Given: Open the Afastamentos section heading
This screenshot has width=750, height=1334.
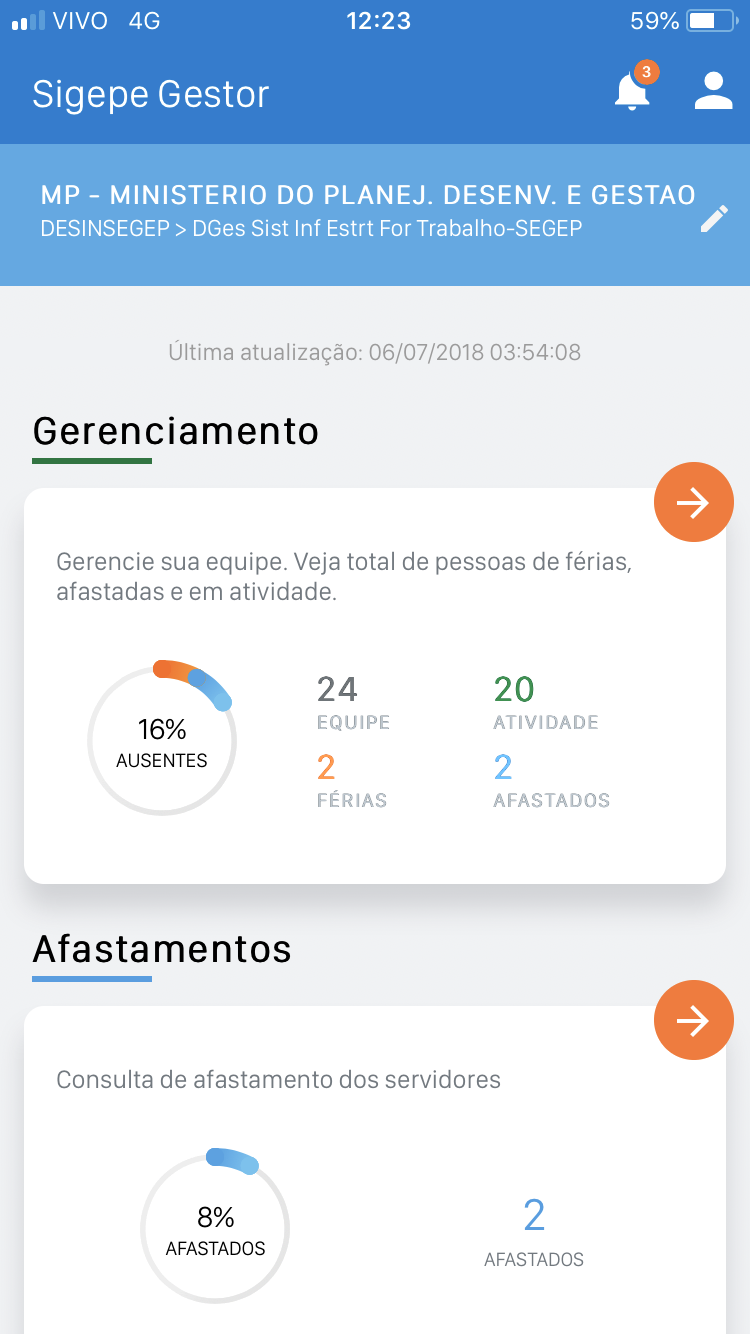Looking at the screenshot, I should coord(162,949).
